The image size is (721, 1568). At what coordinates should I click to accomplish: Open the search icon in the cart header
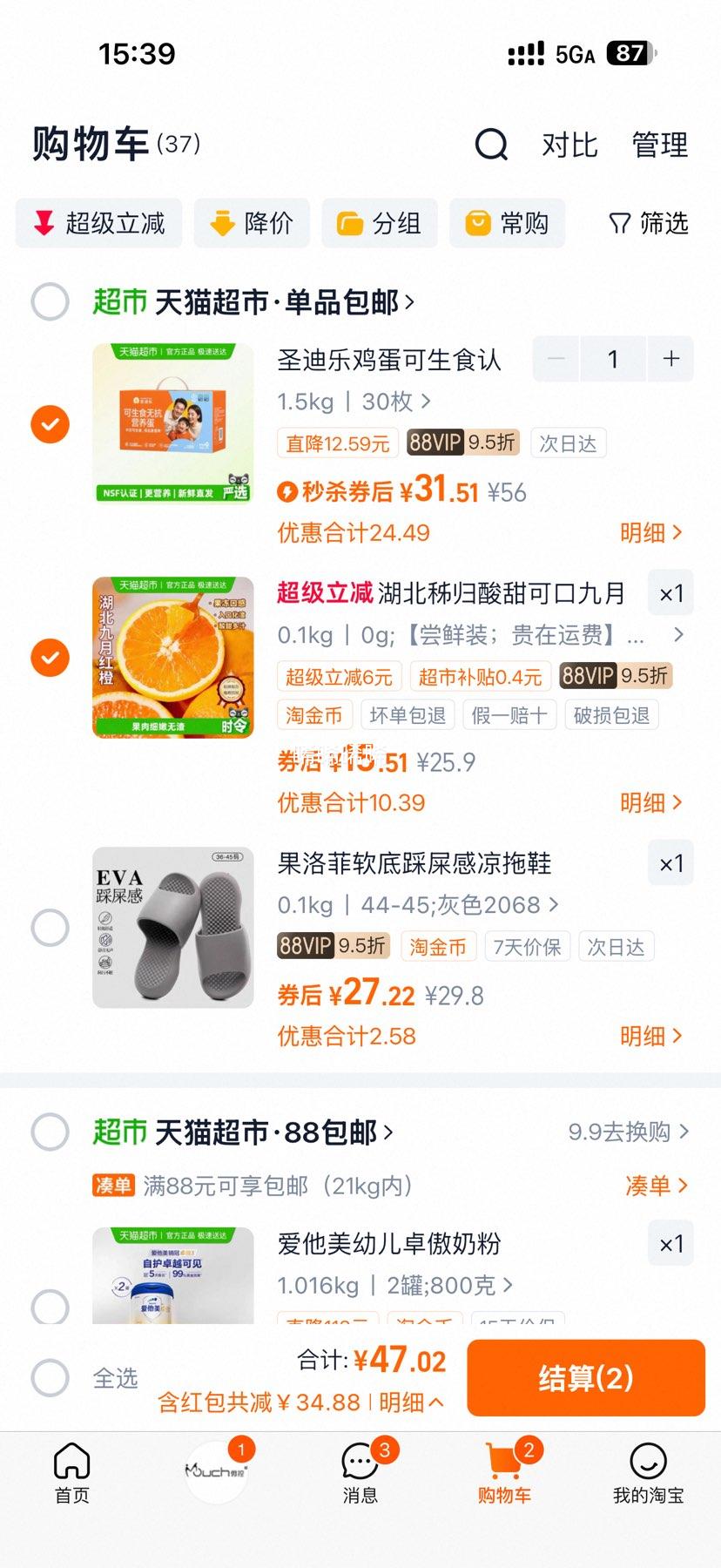click(492, 145)
